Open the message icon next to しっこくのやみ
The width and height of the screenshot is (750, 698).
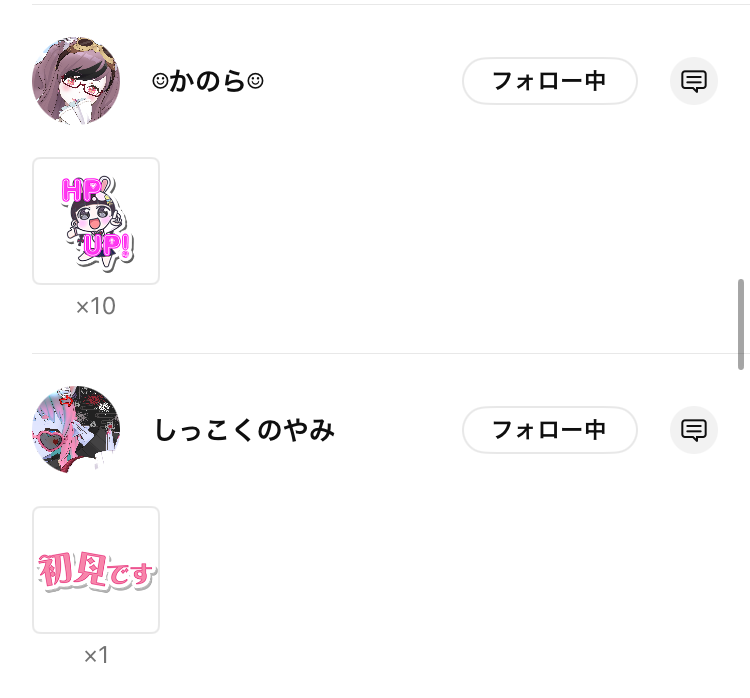694,430
